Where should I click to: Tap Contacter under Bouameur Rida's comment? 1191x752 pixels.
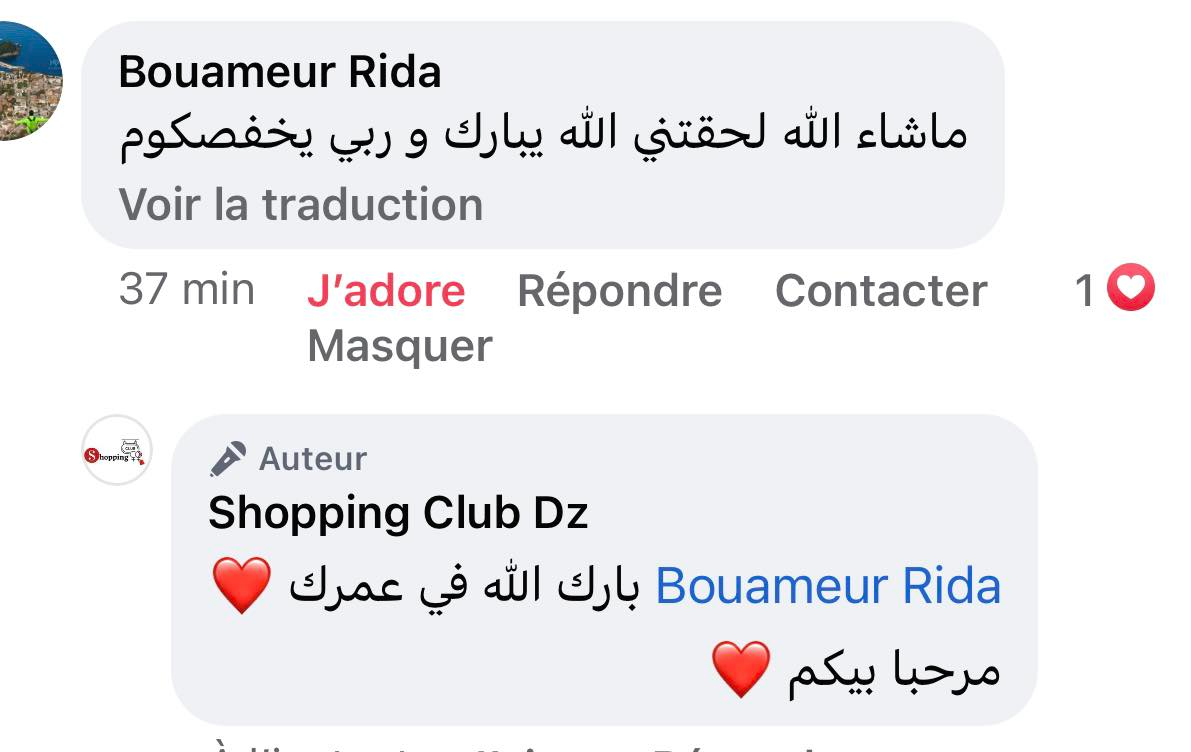881,291
